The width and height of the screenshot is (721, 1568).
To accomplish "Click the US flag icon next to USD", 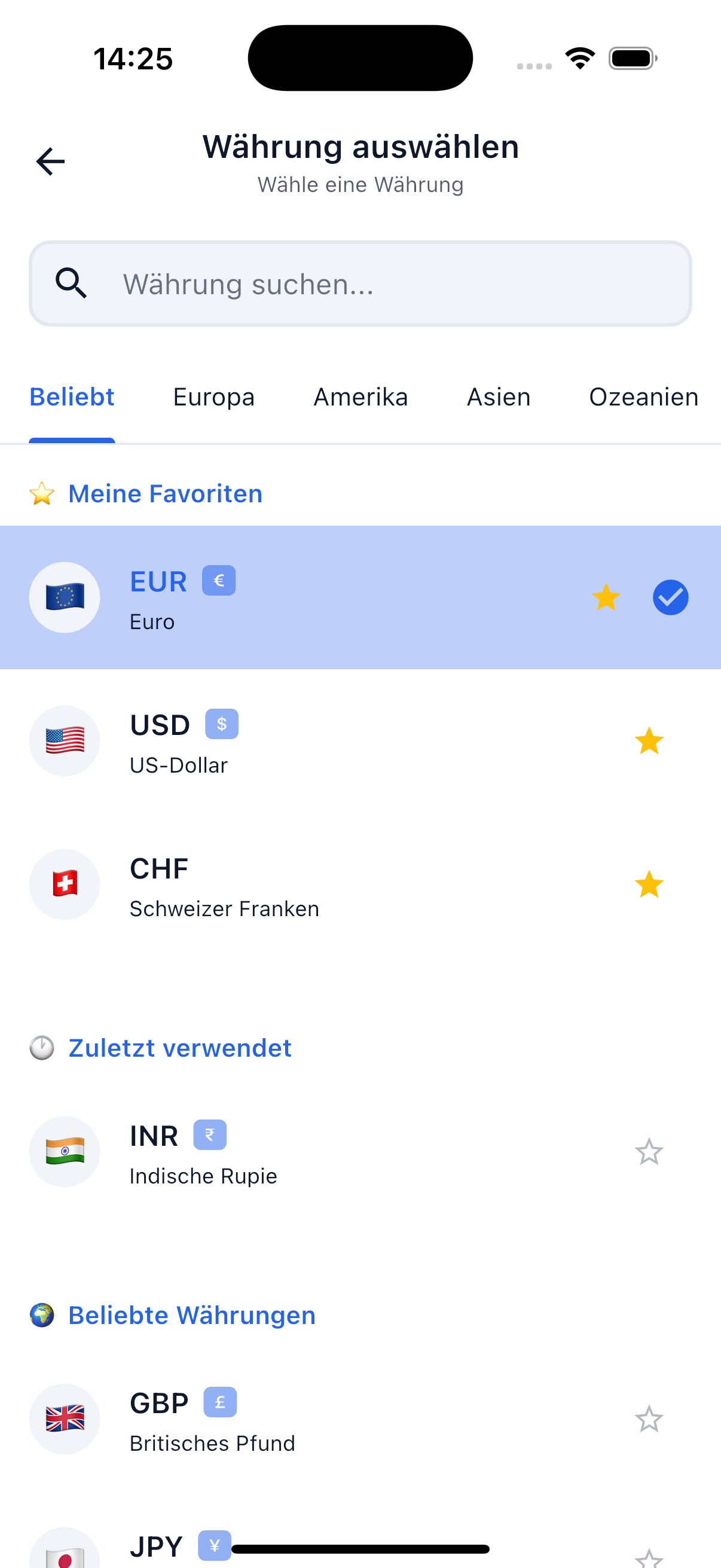I will [x=65, y=741].
